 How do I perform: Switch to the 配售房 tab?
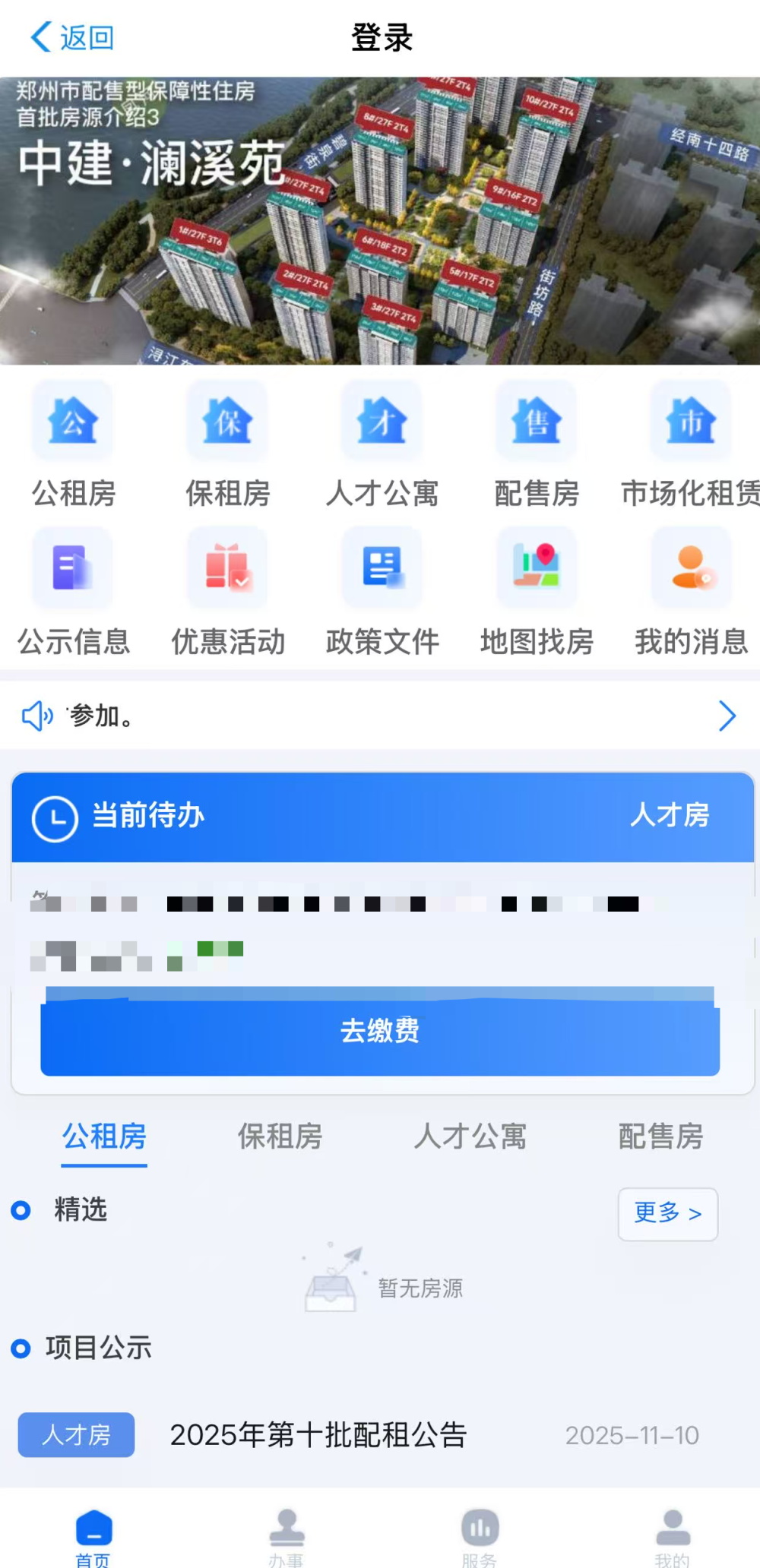[660, 1137]
